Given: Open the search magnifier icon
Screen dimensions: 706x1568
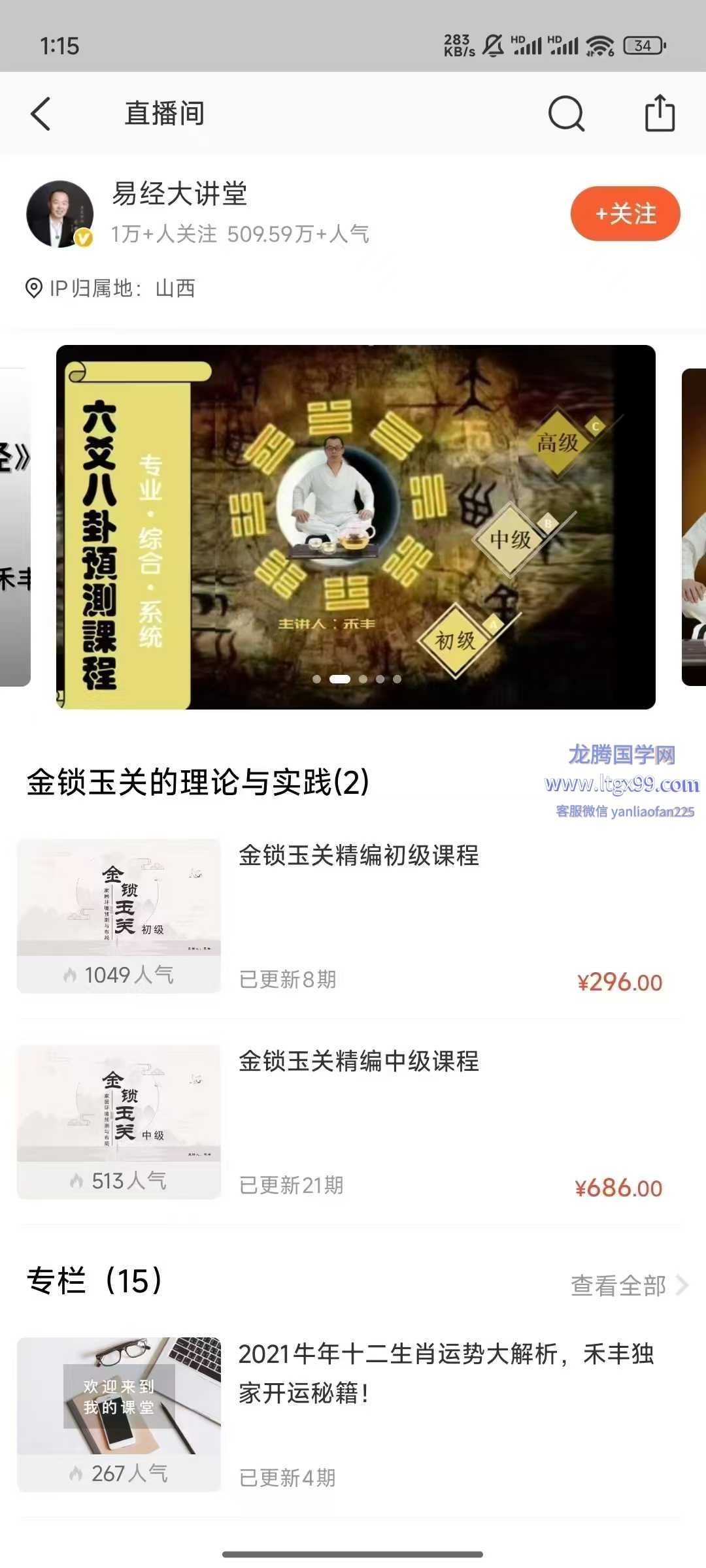Looking at the screenshot, I should [566, 114].
